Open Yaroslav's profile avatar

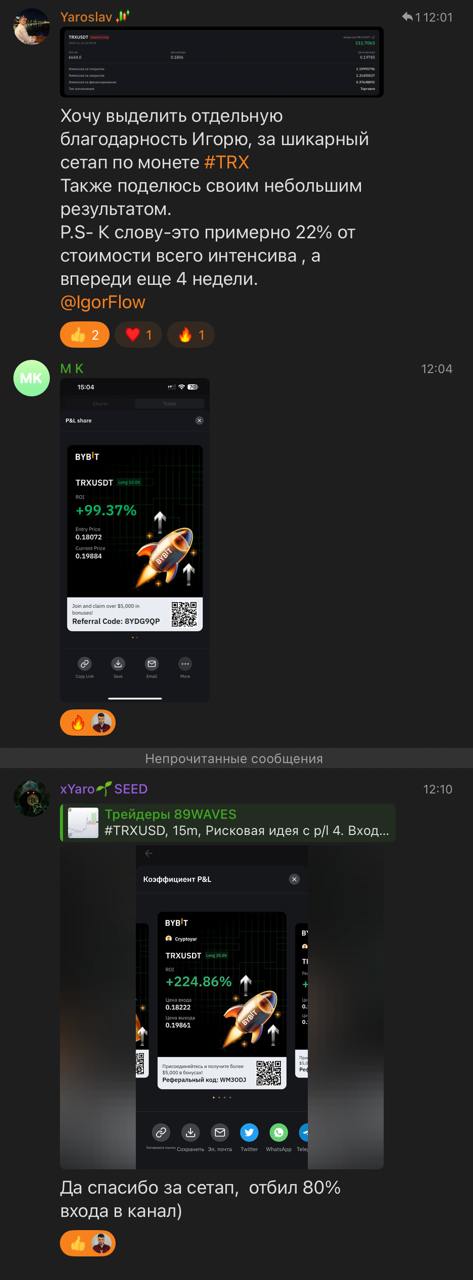pos(30,26)
